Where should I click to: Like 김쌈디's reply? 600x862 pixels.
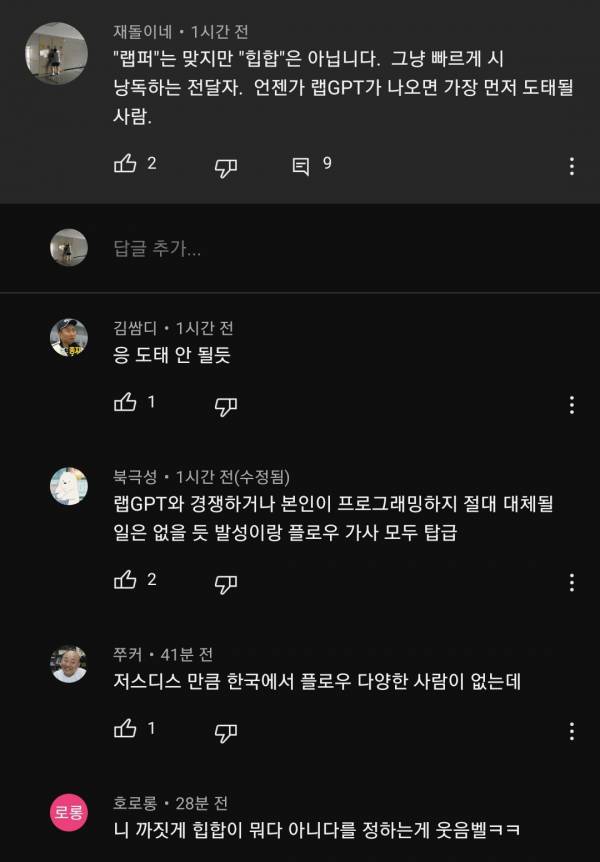(x=125, y=403)
